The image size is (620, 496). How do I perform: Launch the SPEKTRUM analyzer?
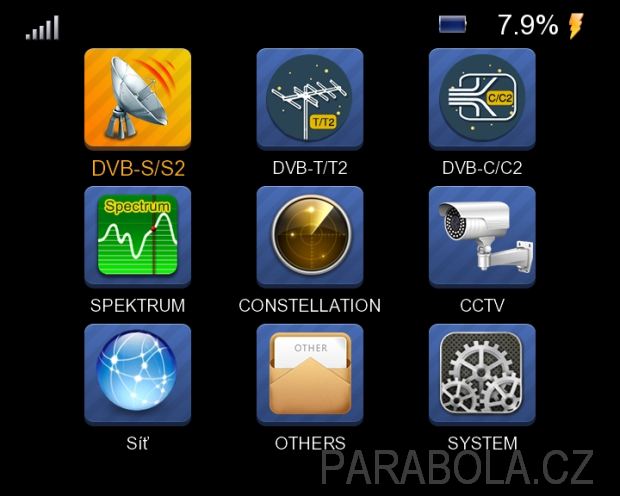(x=137, y=238)
